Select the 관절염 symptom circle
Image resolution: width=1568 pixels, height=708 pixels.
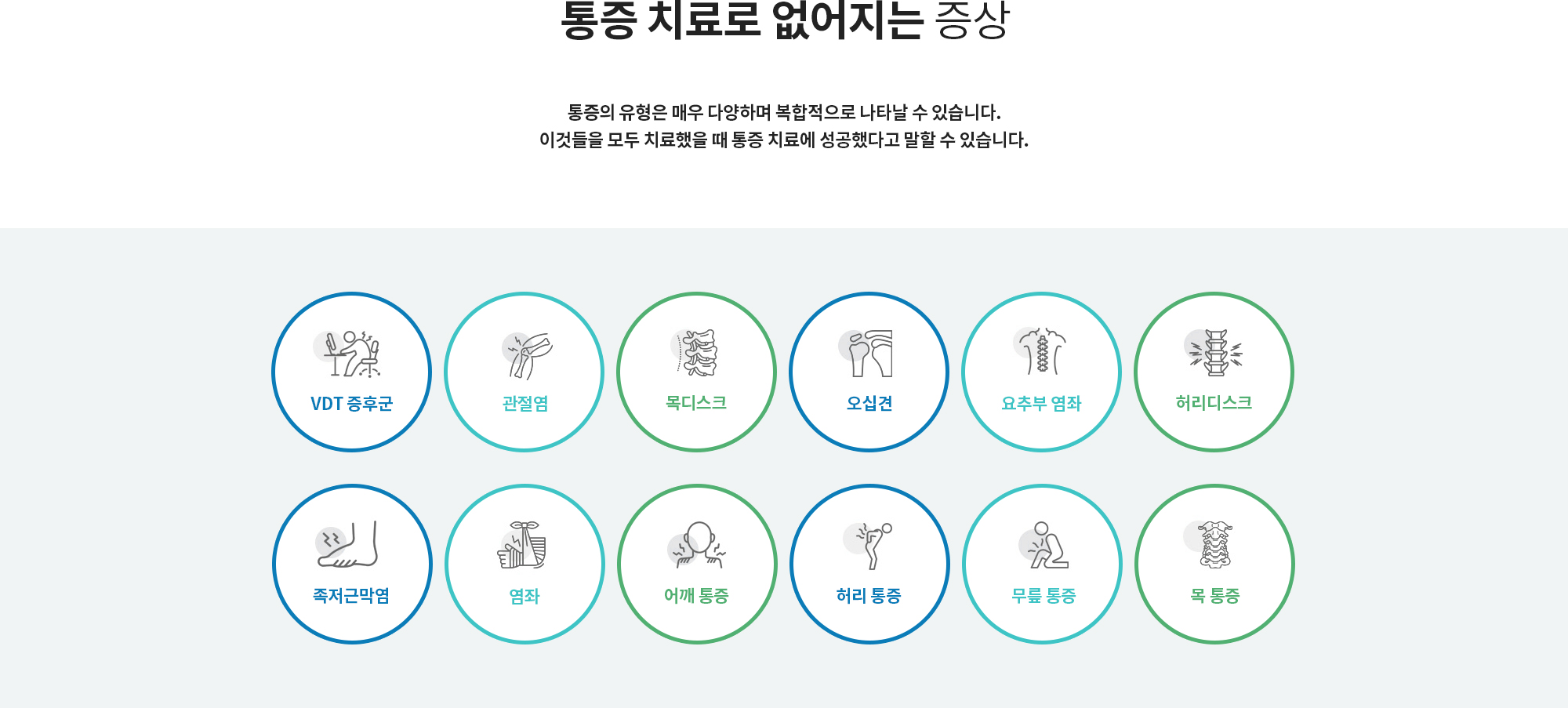point(524,372)
